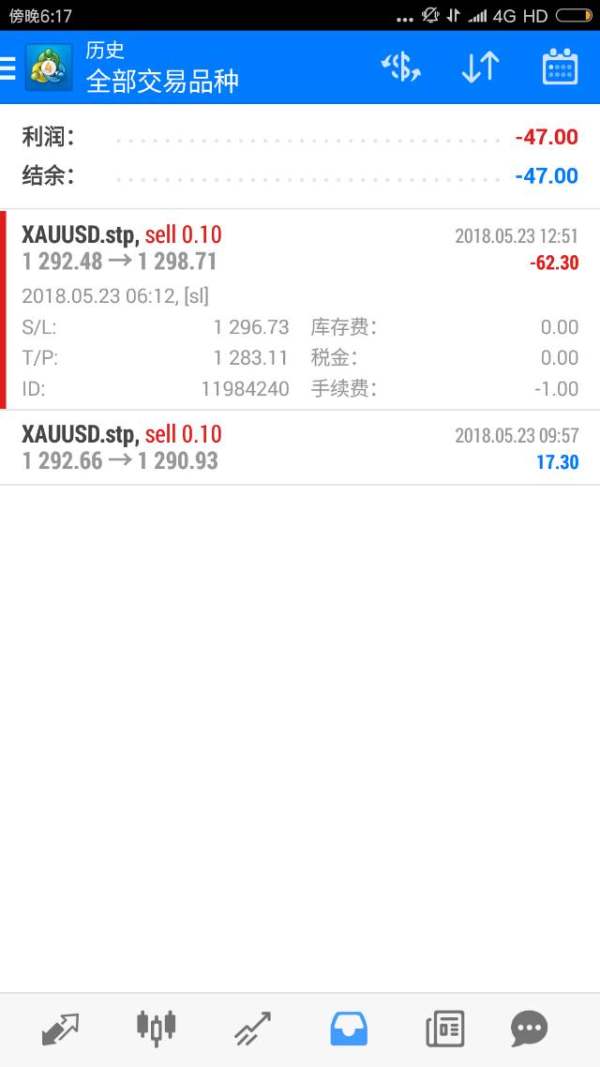Viewport: 600px width, 1067px height.
Task: Expand the XAUUSD trade closed at 09:57
Action: point(300,448)
